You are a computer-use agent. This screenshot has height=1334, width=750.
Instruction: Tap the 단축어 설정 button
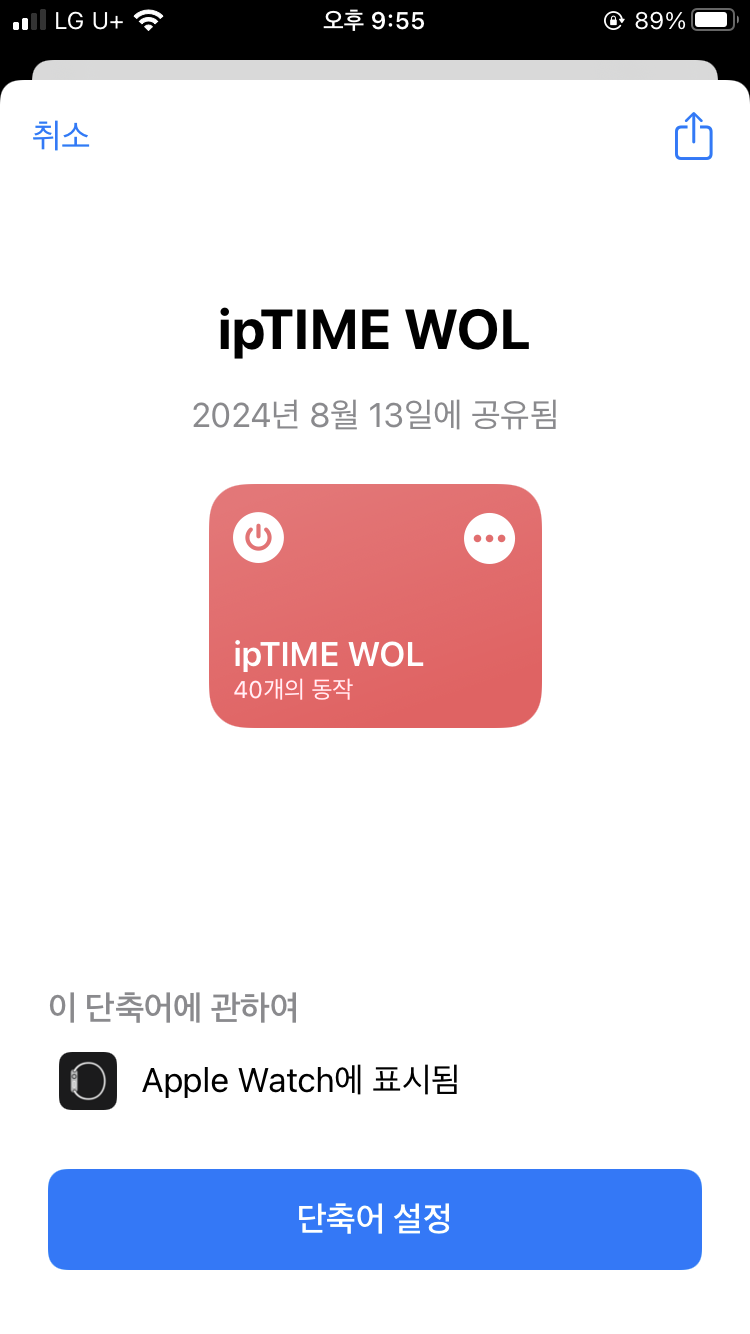(x=375, y=1219)
